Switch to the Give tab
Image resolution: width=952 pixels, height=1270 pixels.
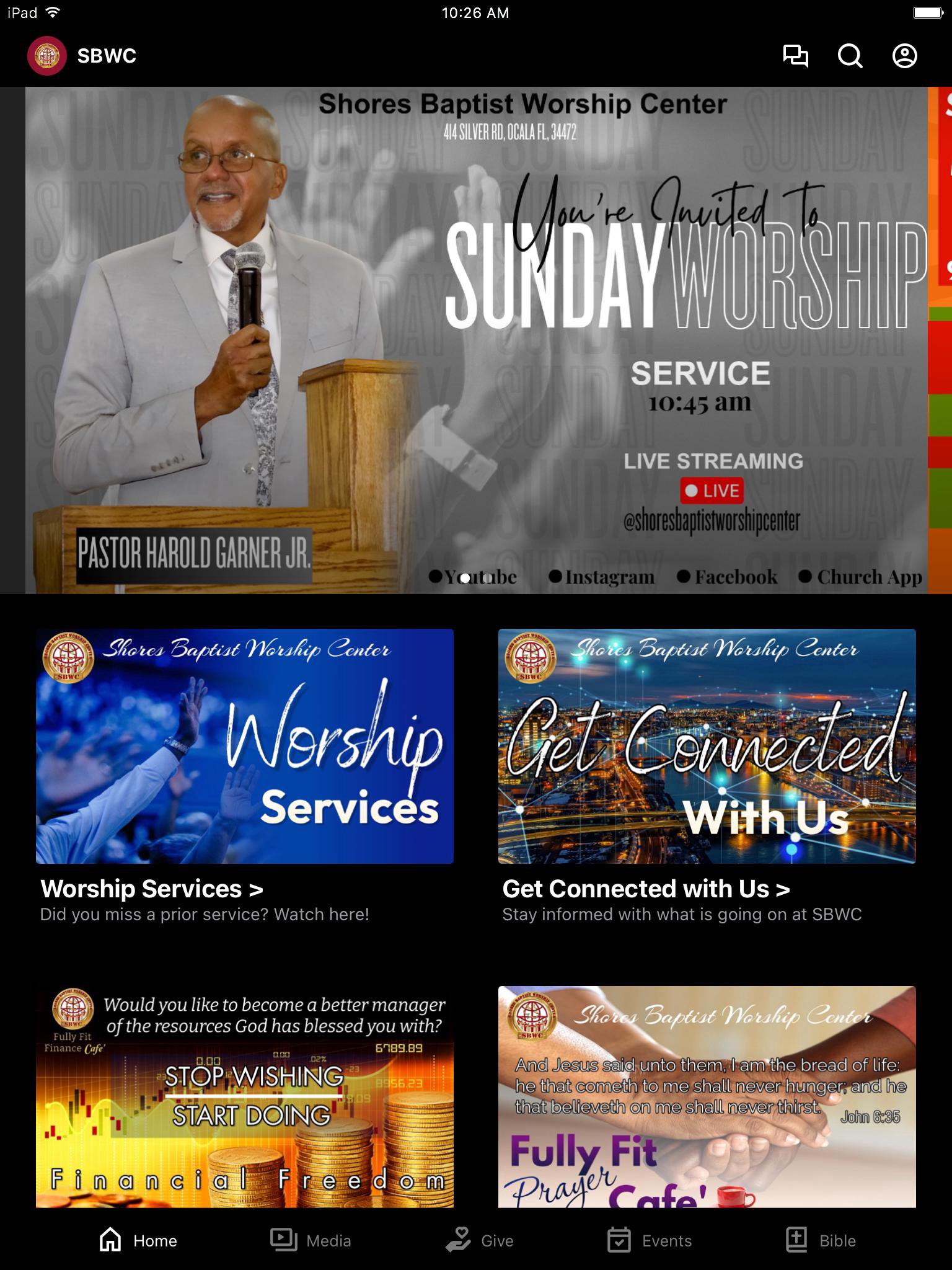tap(480, 1240)
